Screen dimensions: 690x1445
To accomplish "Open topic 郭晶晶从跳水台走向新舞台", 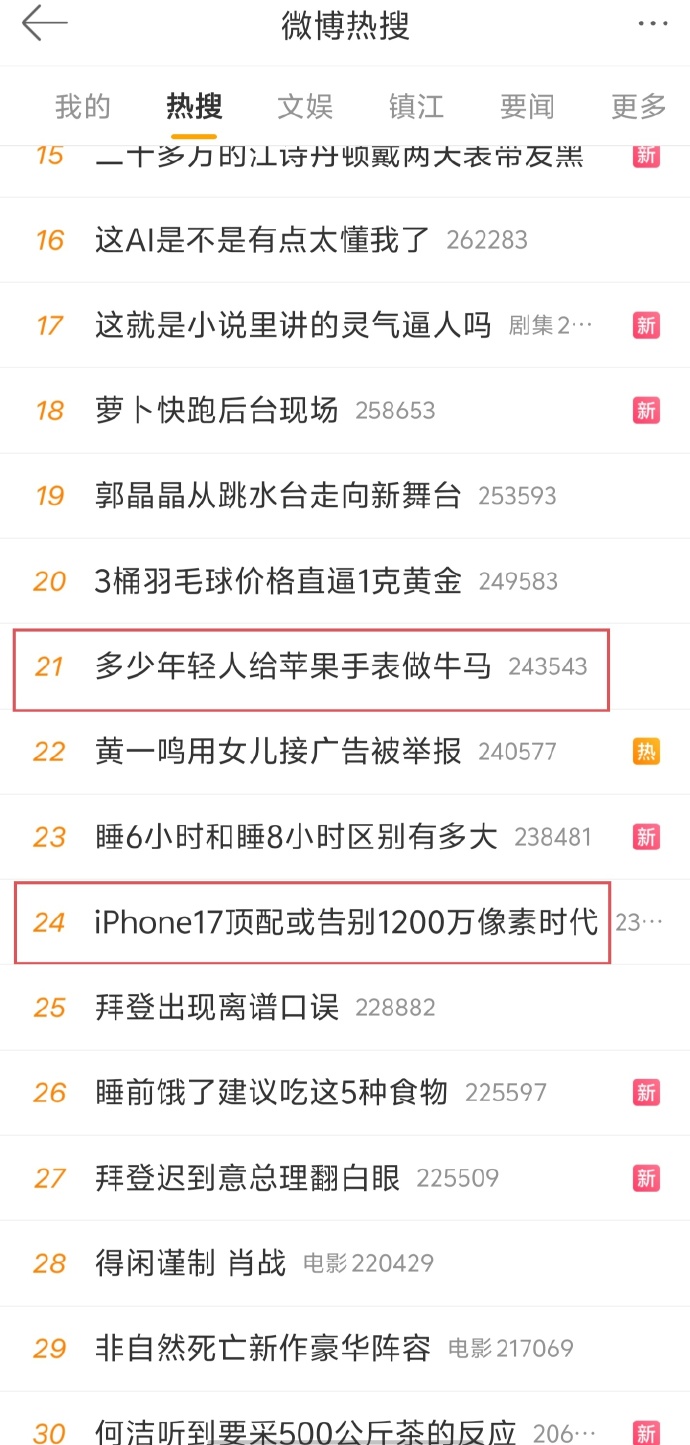I will click(x=278, y=495).
